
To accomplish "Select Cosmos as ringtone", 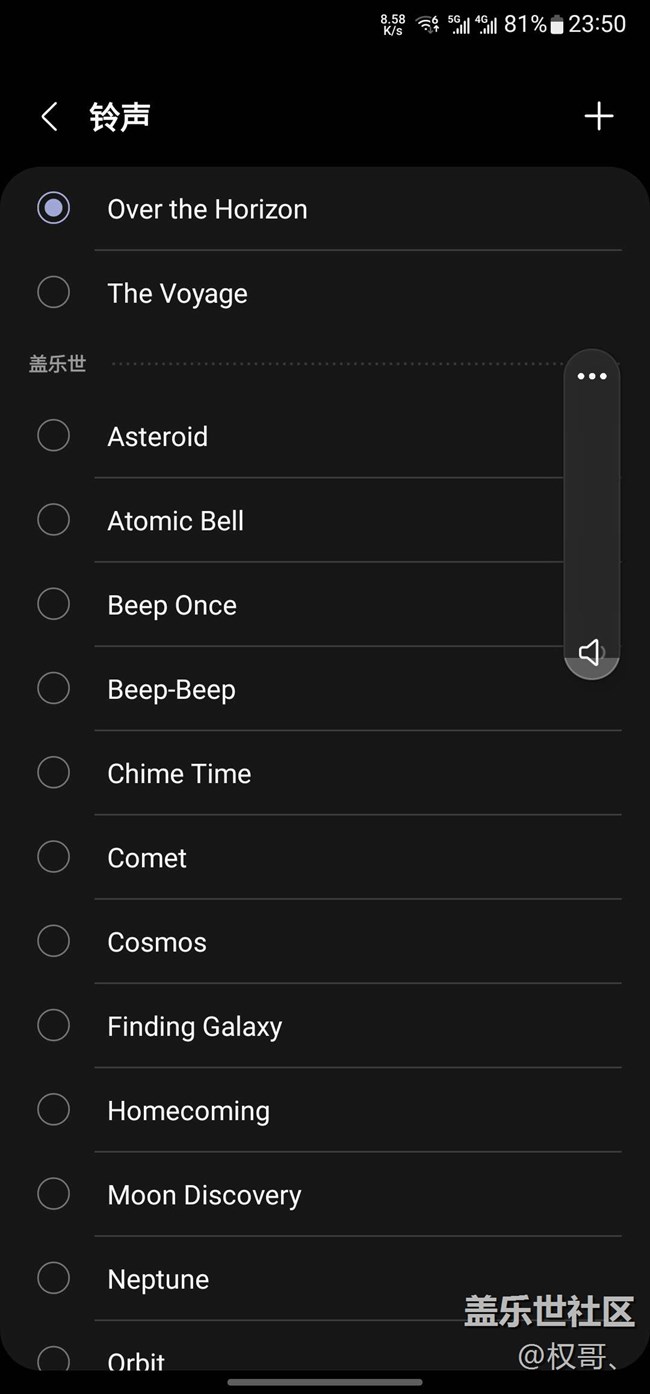I will (x=157, y=942).
